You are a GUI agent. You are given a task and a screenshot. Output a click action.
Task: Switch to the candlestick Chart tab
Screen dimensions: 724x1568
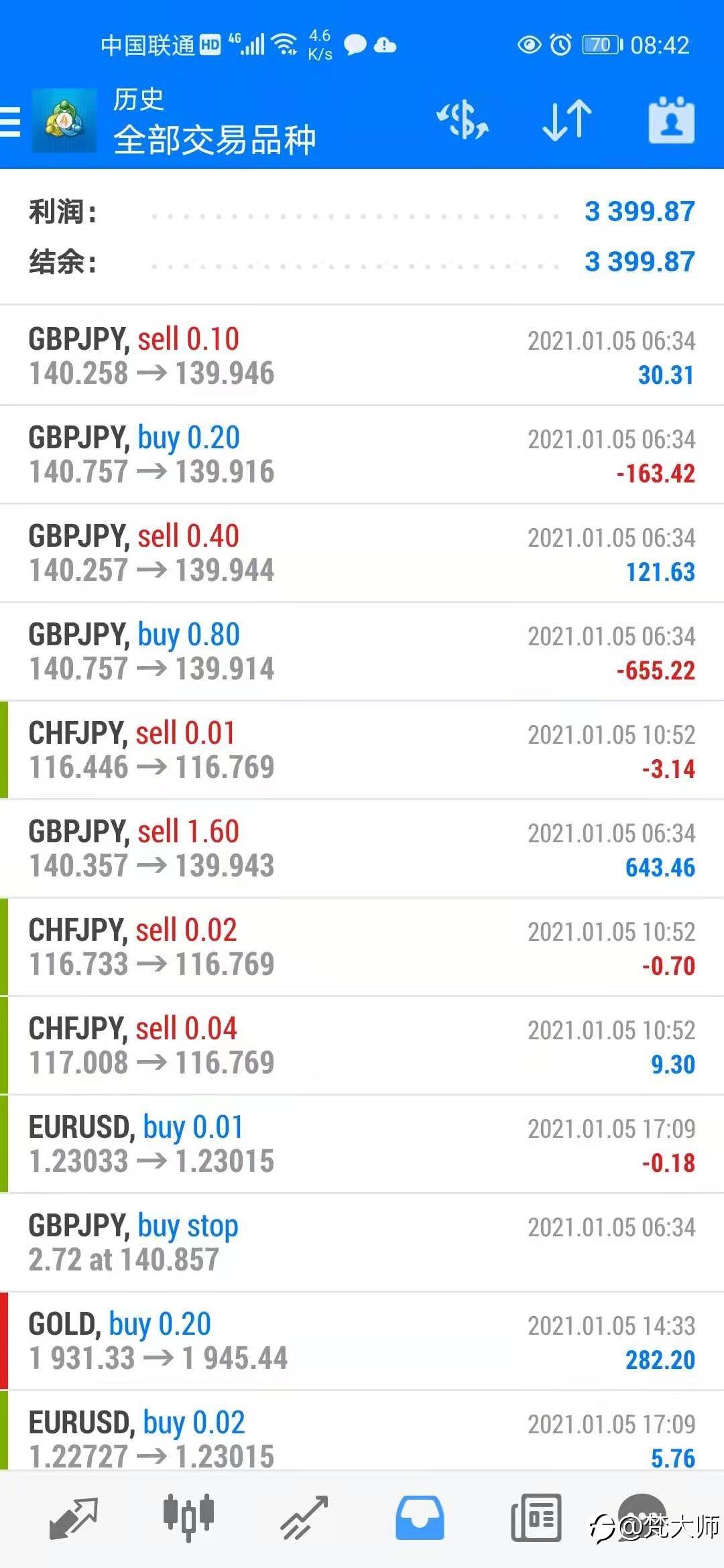pyautogui.click(x=188, y=1518)
